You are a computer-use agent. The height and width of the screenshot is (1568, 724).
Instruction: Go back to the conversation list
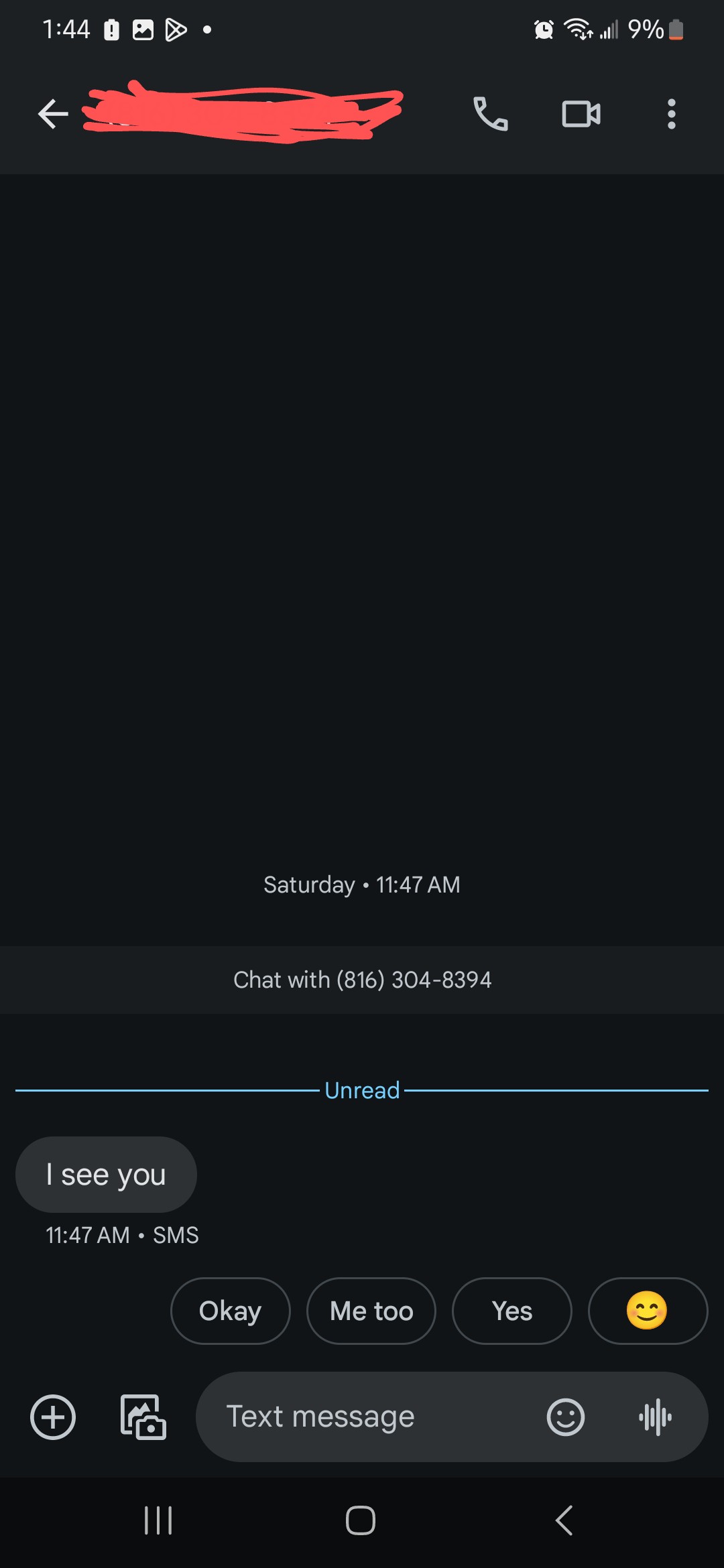point(53,114)
